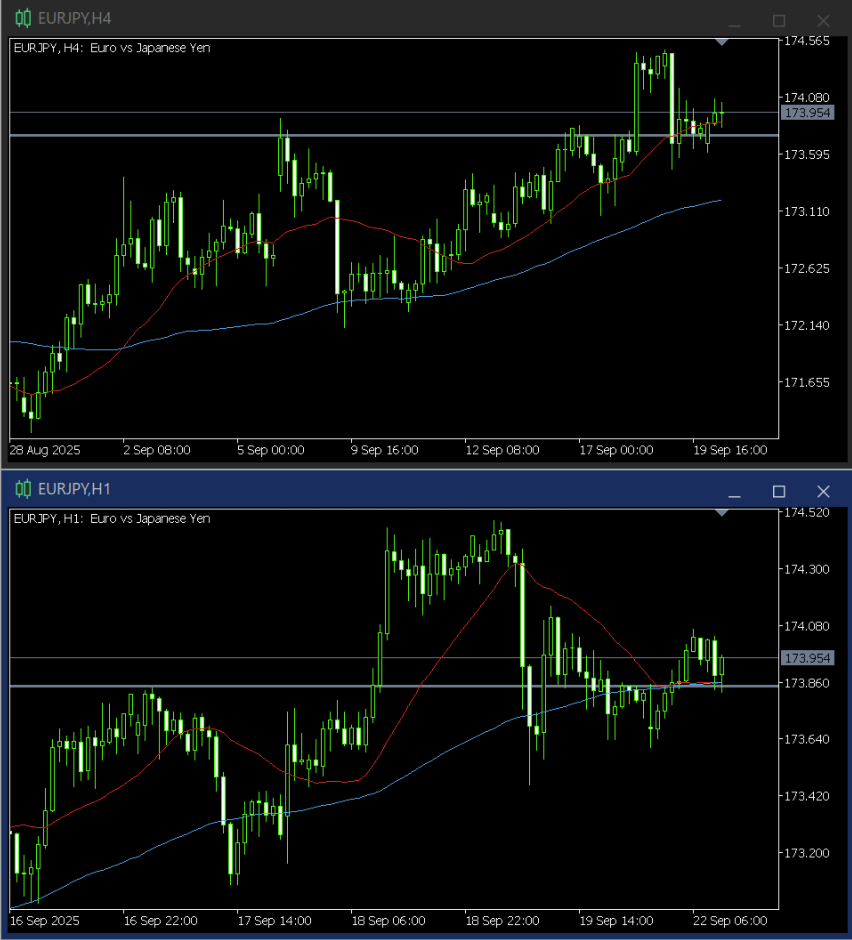This screenshot has height=940, width=852.
Task: Tap the chart shift triangle on H1 chart
Action: click(723, 513)
